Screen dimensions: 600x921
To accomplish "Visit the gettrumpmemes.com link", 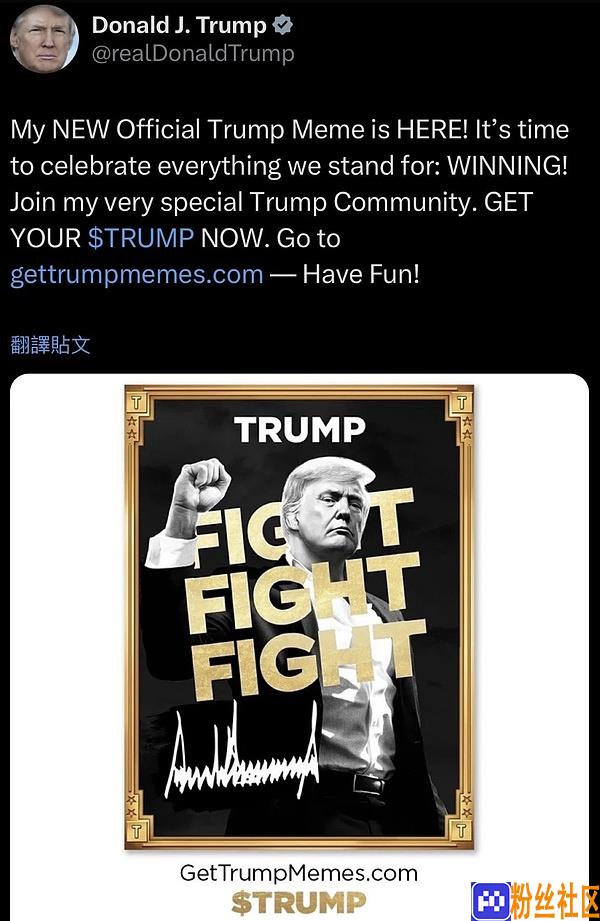I will click(137, 274).
